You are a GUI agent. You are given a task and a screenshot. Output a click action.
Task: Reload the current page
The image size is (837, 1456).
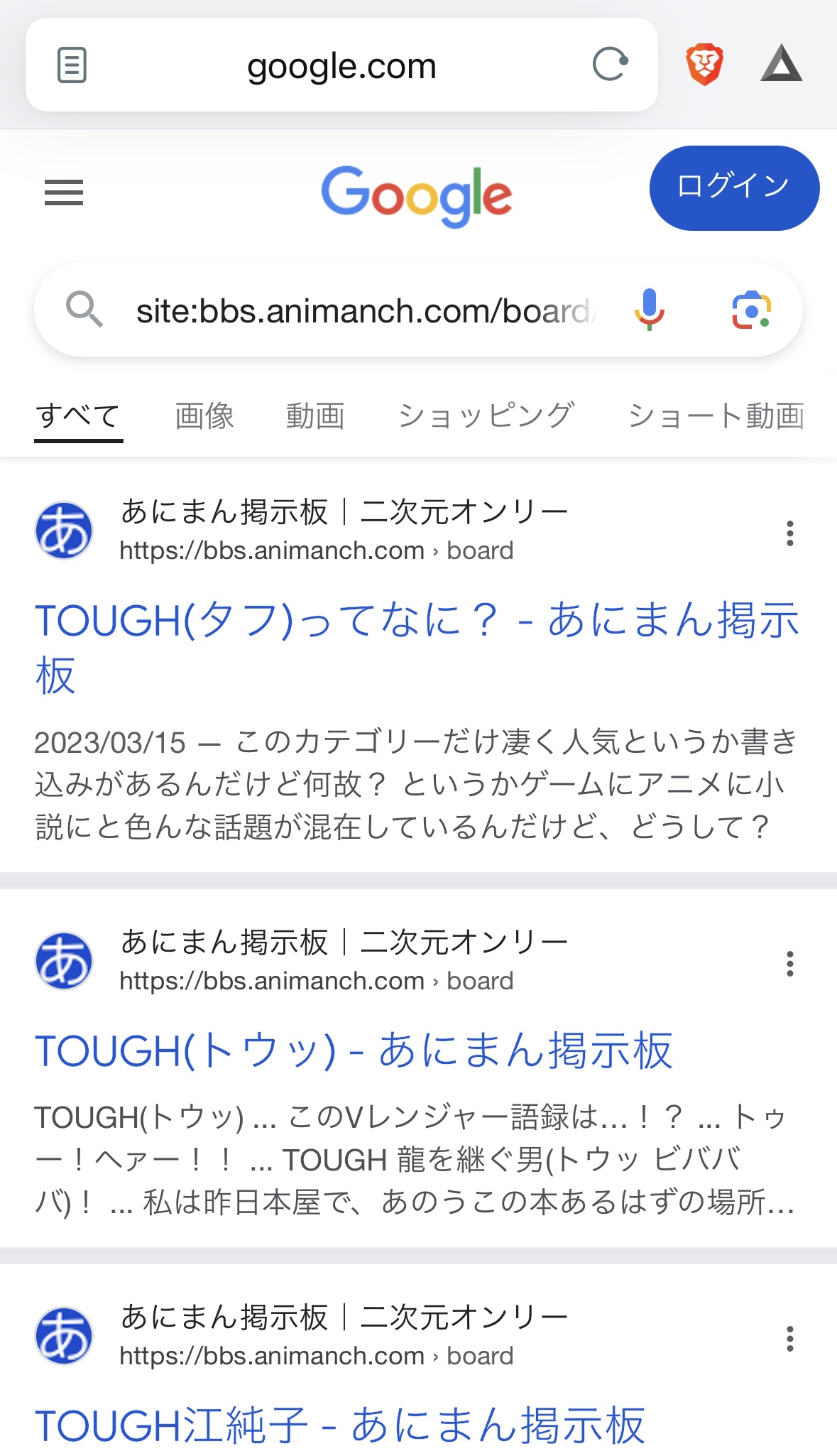click(611, 65)
